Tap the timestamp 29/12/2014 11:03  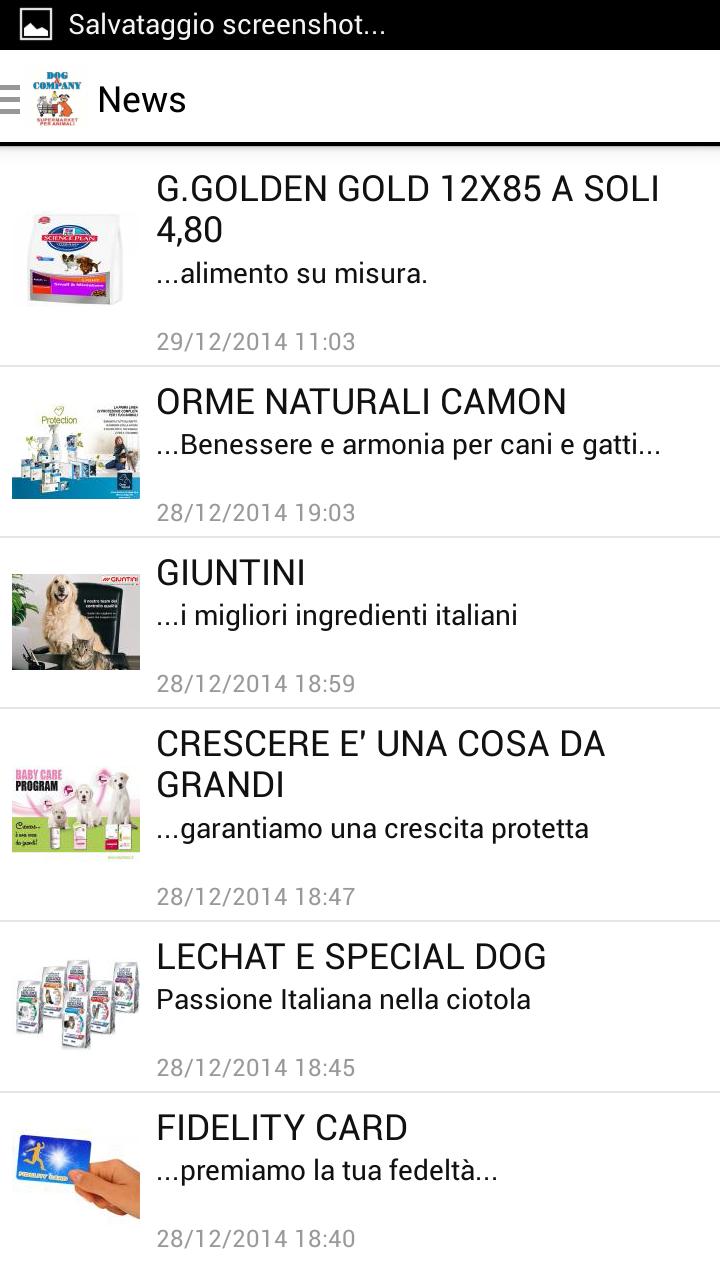tap(255, 341)
